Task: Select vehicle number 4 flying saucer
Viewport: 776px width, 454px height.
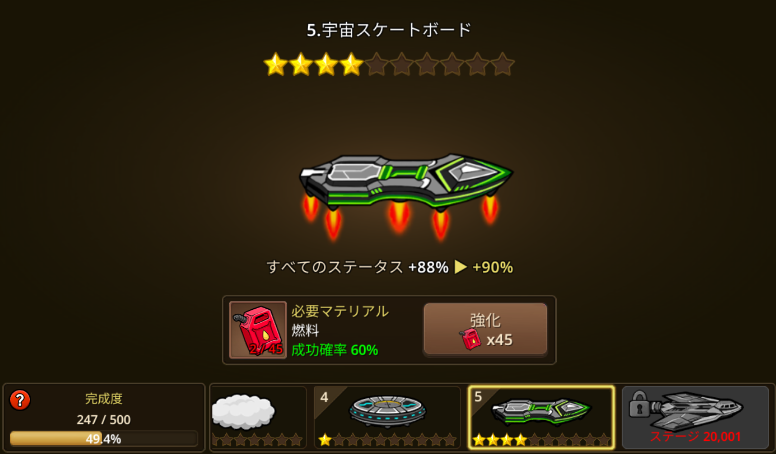Action: tap(386, 416)
